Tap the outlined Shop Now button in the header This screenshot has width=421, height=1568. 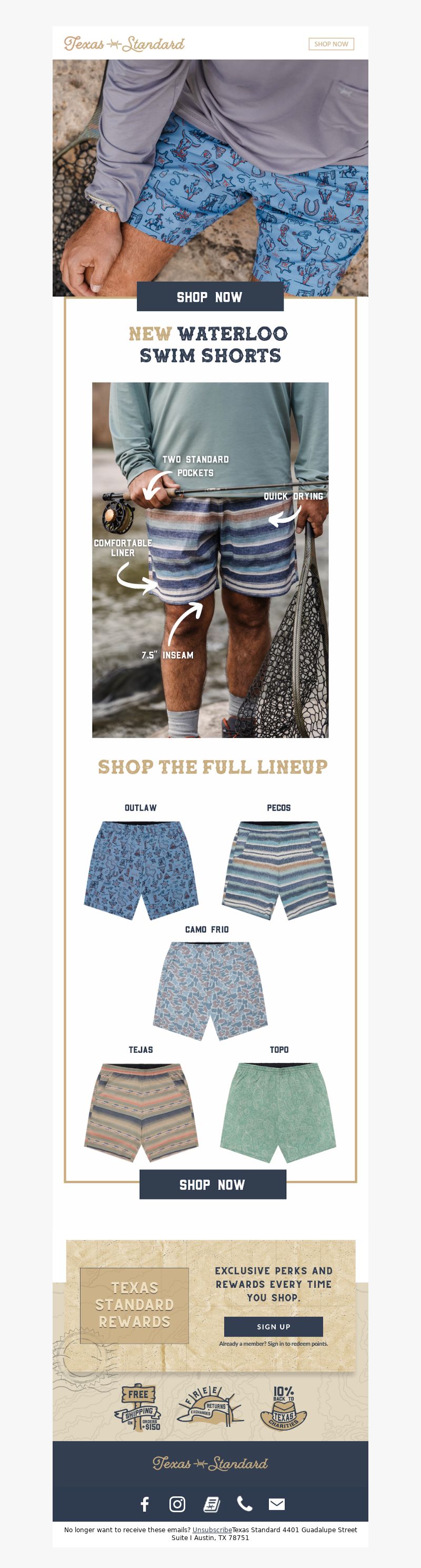point(331,44)
